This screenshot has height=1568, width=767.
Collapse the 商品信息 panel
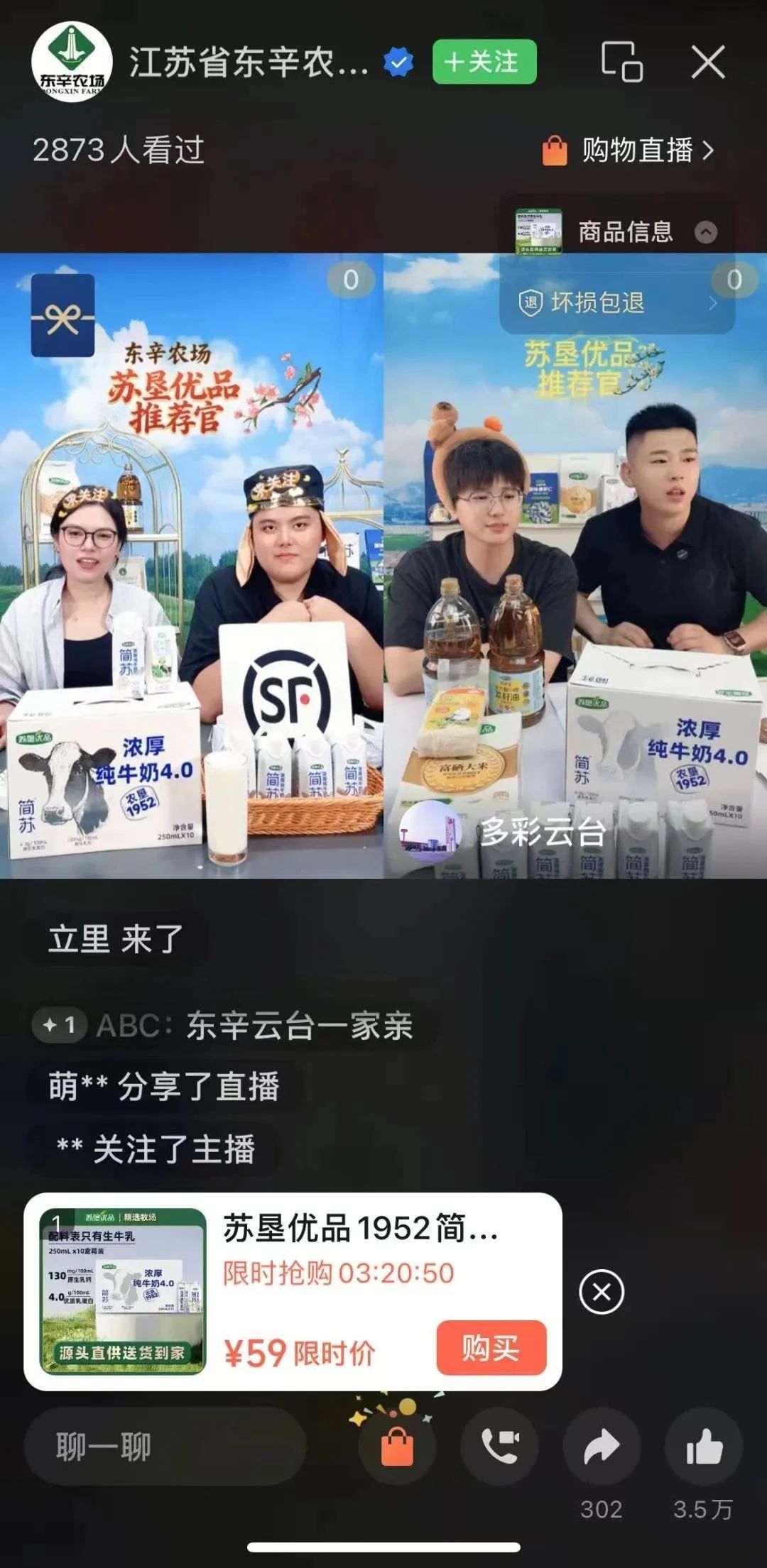[x=705, y=232]
